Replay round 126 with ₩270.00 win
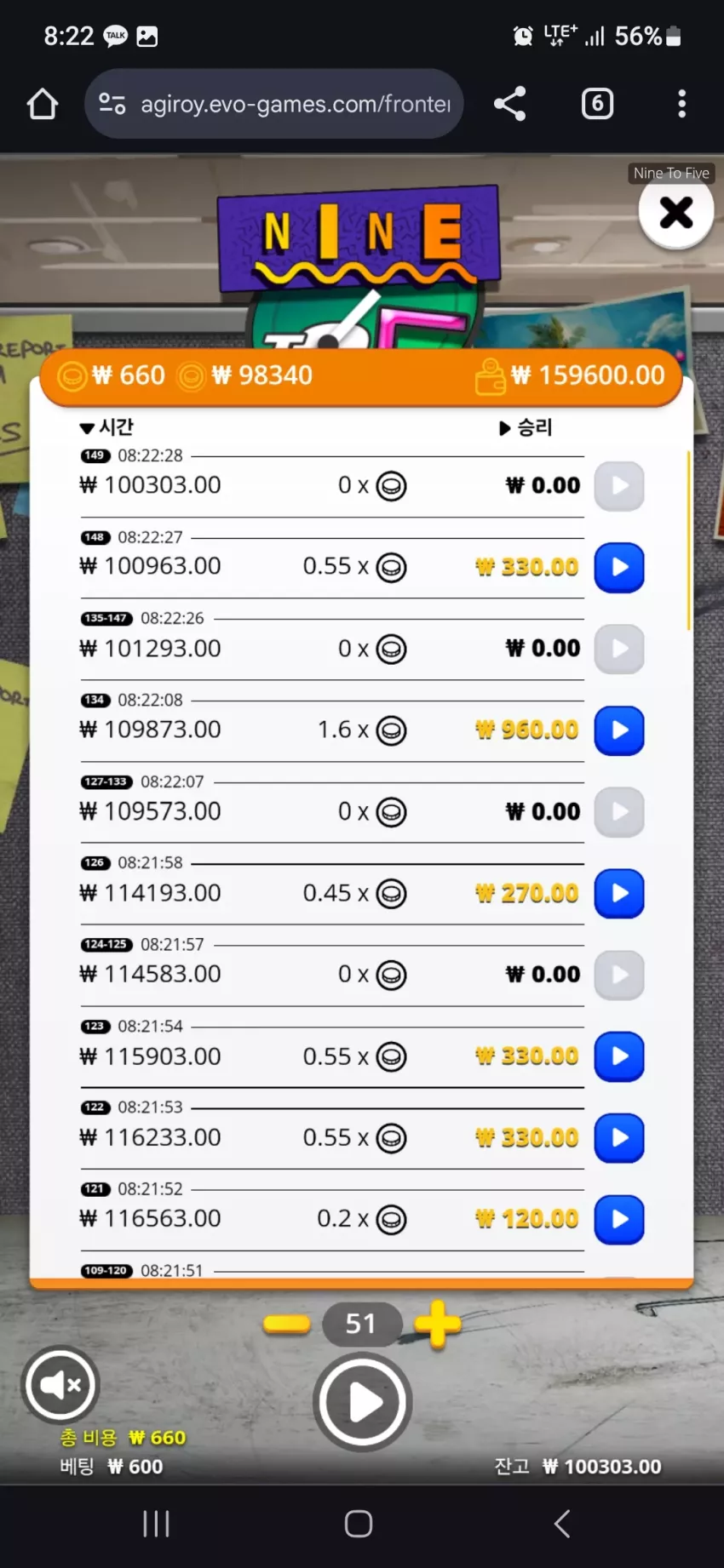Image resolution: width=724 pixels, height=1568 pixels. [619, 893]
